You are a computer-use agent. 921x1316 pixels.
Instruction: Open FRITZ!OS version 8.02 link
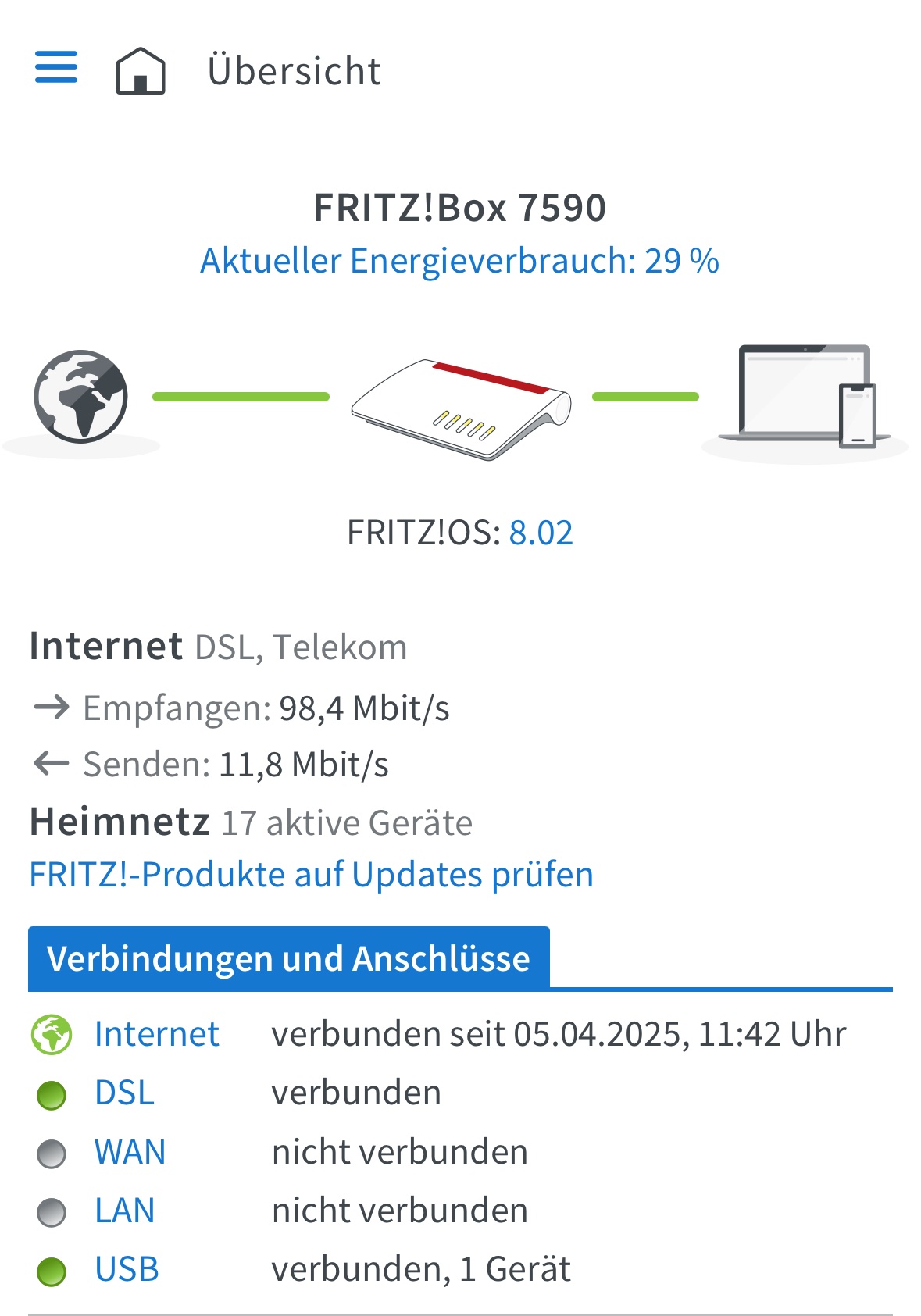click(541, 533)
